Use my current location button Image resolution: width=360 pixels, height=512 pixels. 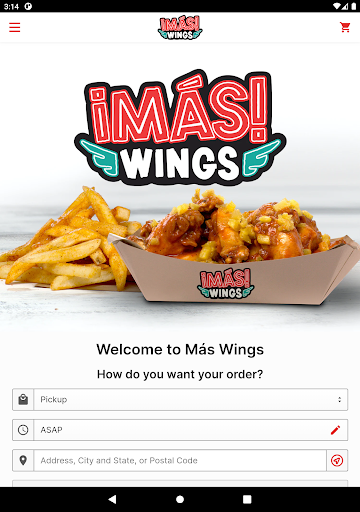point(337,460)
